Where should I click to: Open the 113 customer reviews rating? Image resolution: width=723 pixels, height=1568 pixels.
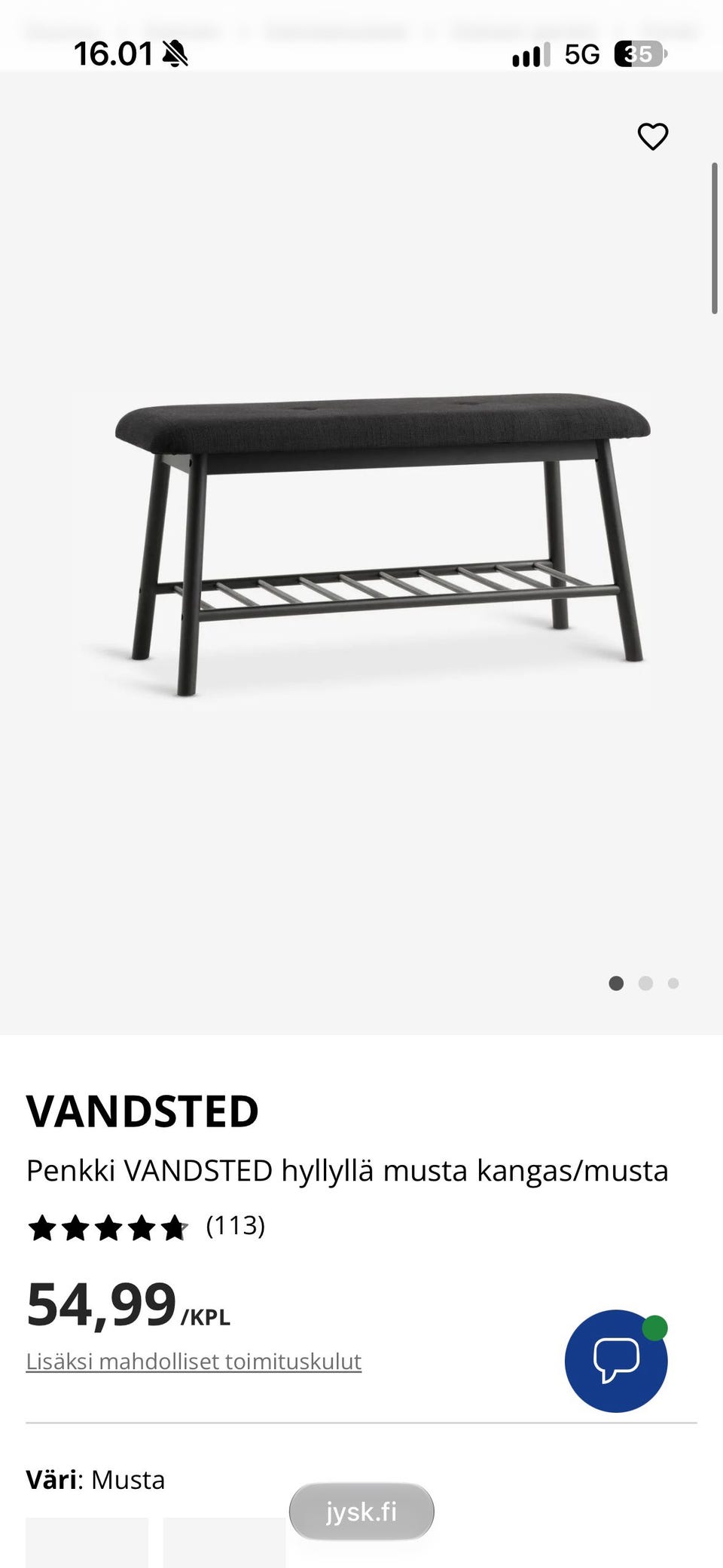click(145, 1227)
